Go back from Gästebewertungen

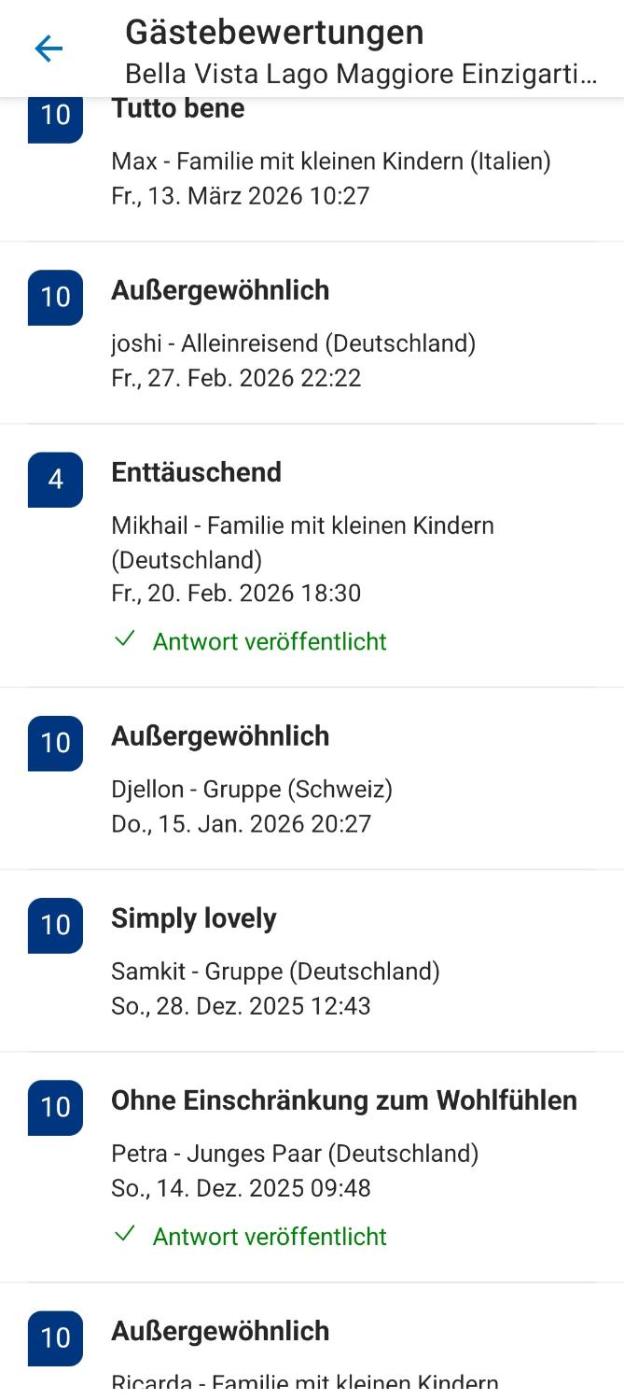48,48
